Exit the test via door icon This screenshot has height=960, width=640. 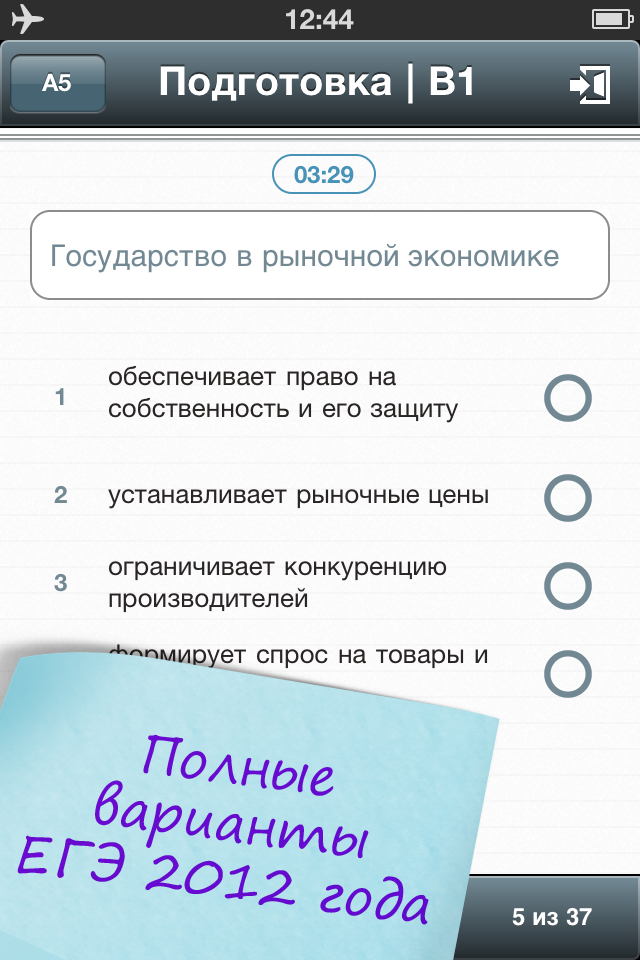coord(590,85)
